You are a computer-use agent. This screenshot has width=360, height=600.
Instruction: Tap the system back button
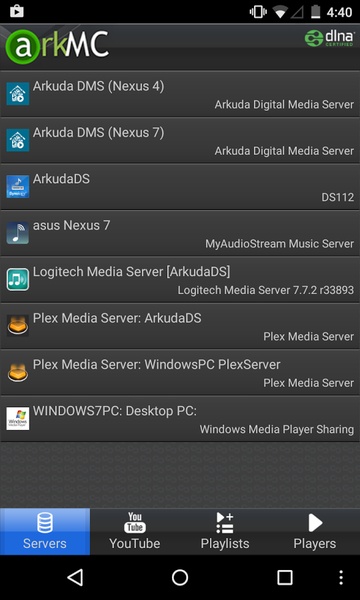[75, 577]
